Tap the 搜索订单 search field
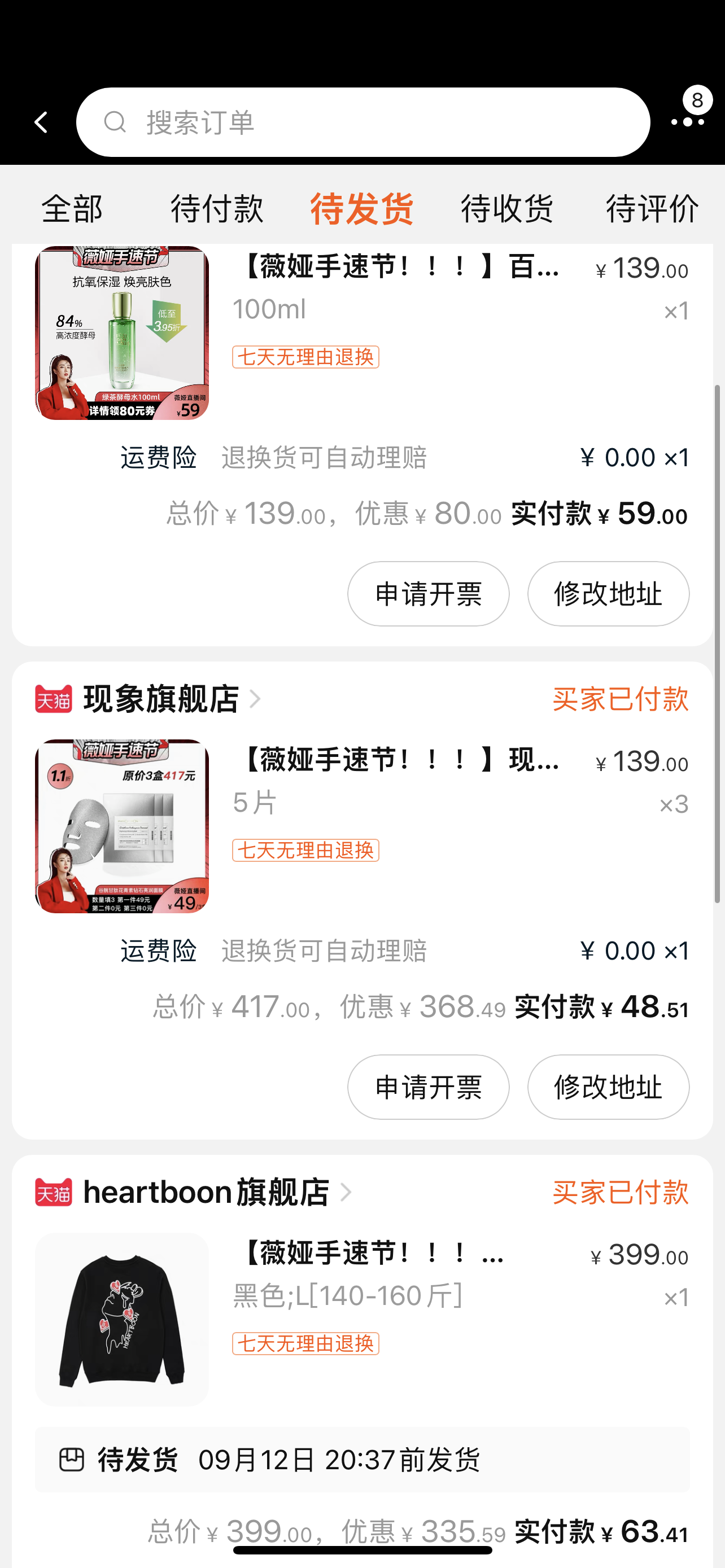 pyautogui.click(x=363, y=122)
